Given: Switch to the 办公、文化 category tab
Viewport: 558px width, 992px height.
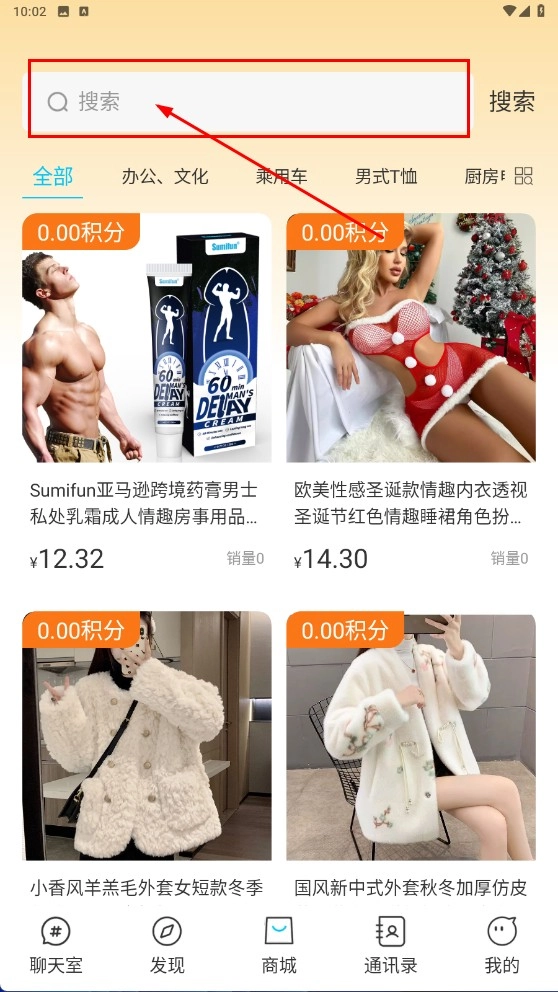Looking at the screenshot, I should tap(164, 177).
